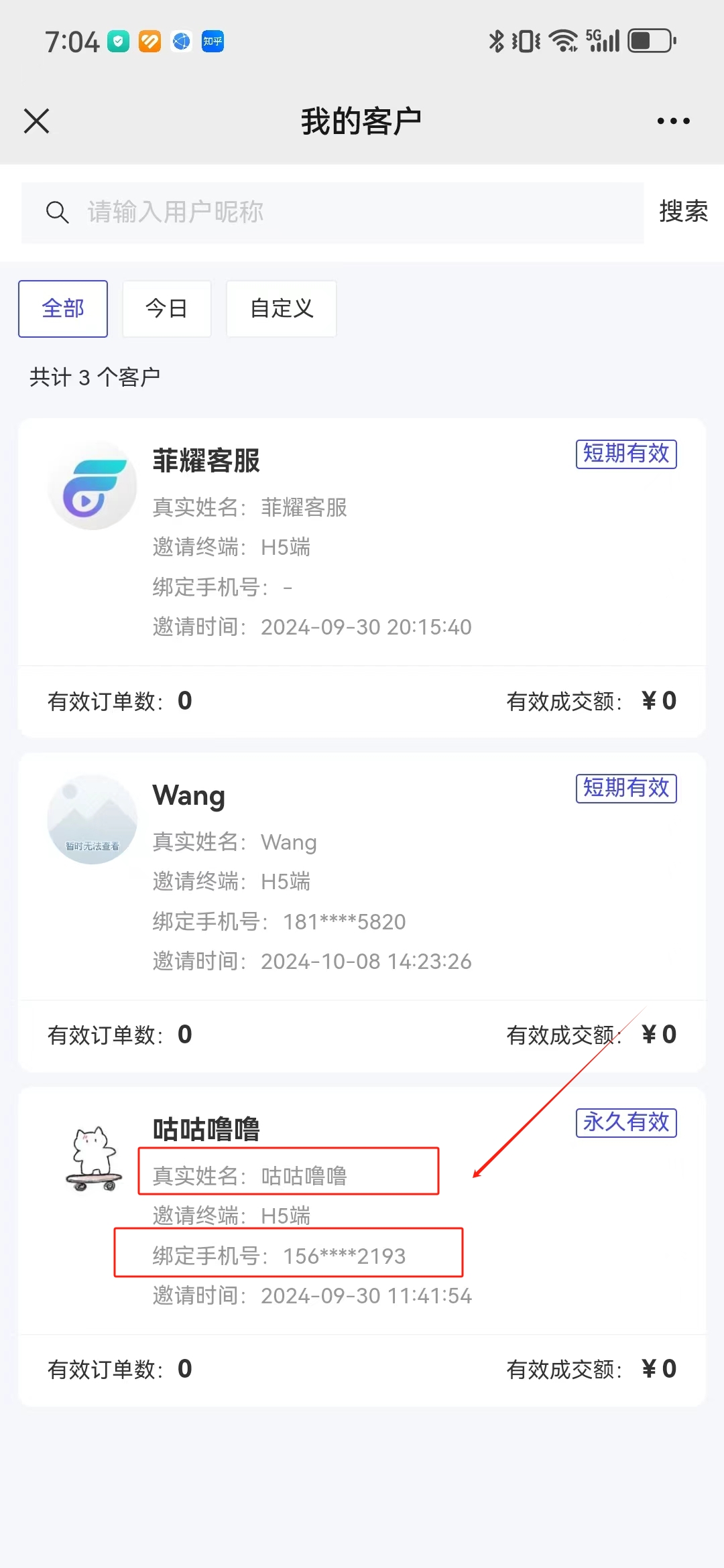Viewport: 724px width, 1568px height.
Task: Tap the 搜索 button
Action: pos(683,212)
